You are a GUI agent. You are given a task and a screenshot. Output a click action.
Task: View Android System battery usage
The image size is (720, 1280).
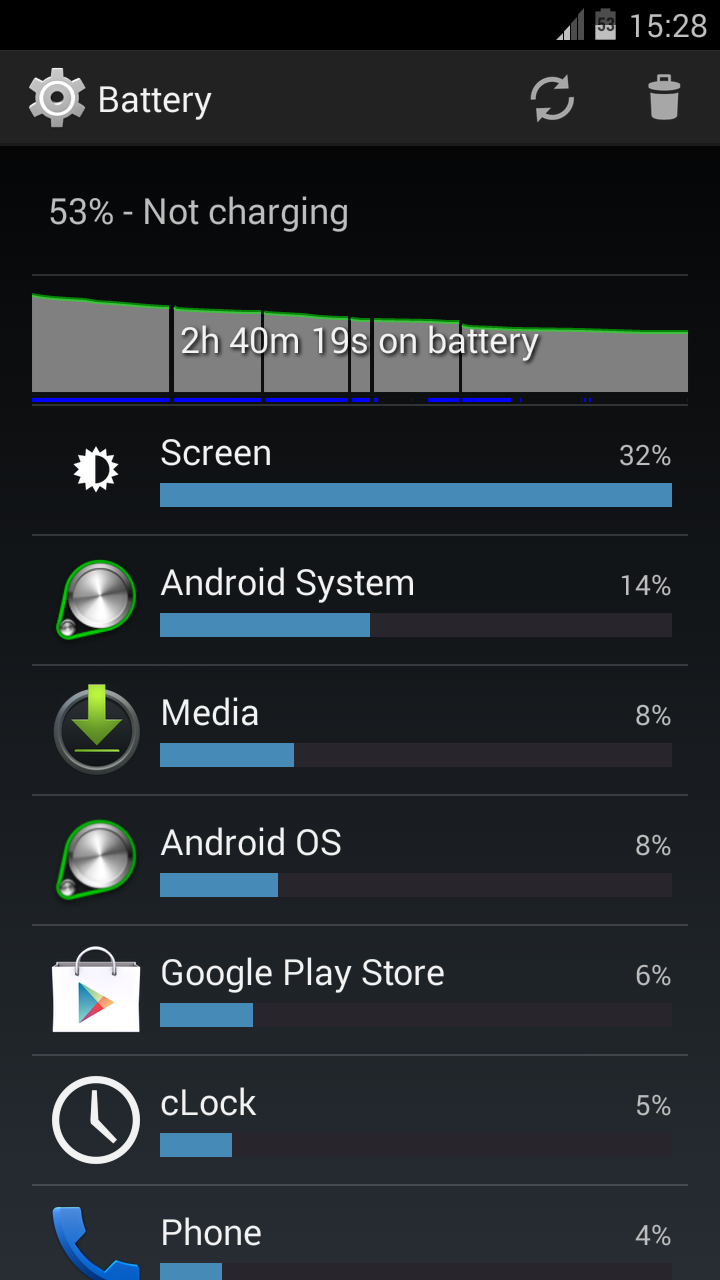[360, 600]
